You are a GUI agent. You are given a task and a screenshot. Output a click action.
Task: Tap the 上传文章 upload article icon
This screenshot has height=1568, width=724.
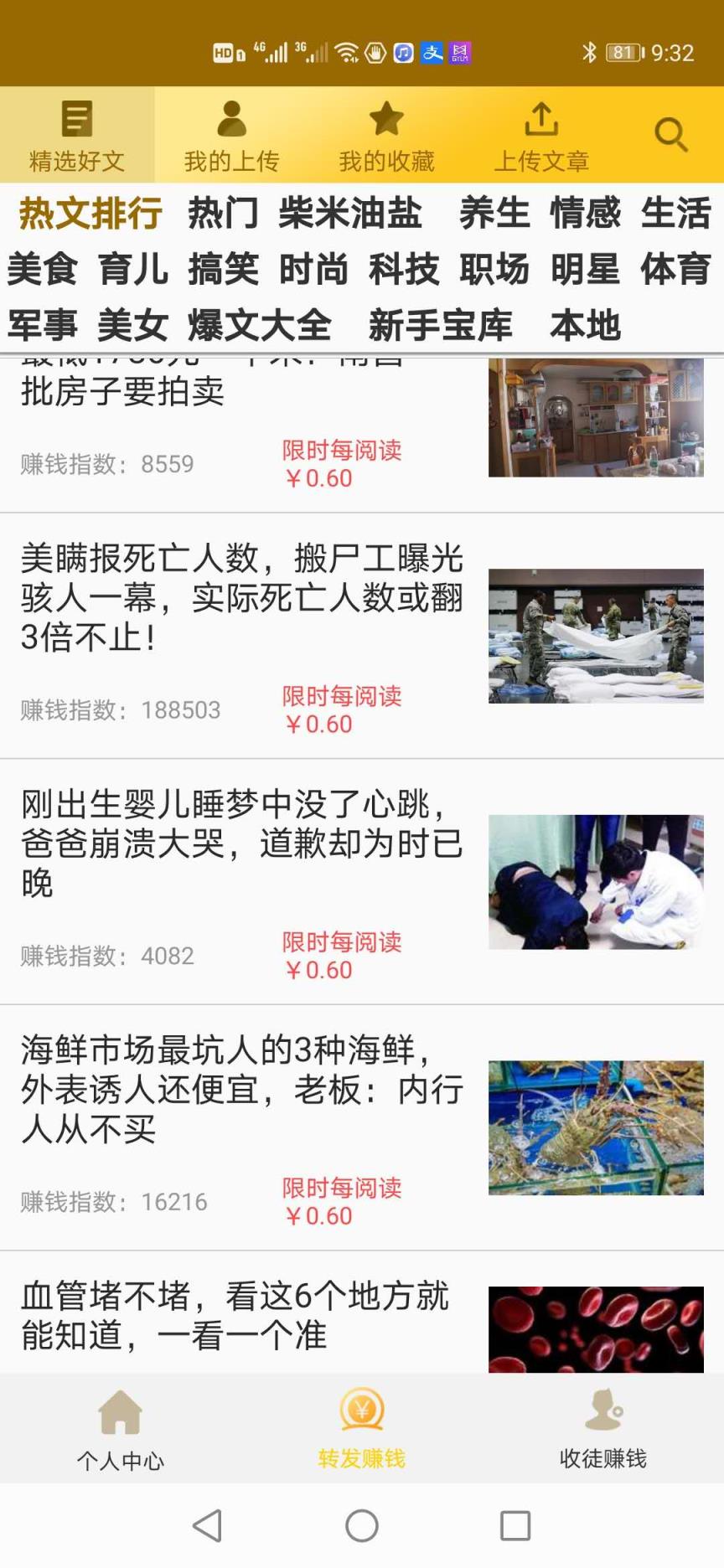[542, 134]
